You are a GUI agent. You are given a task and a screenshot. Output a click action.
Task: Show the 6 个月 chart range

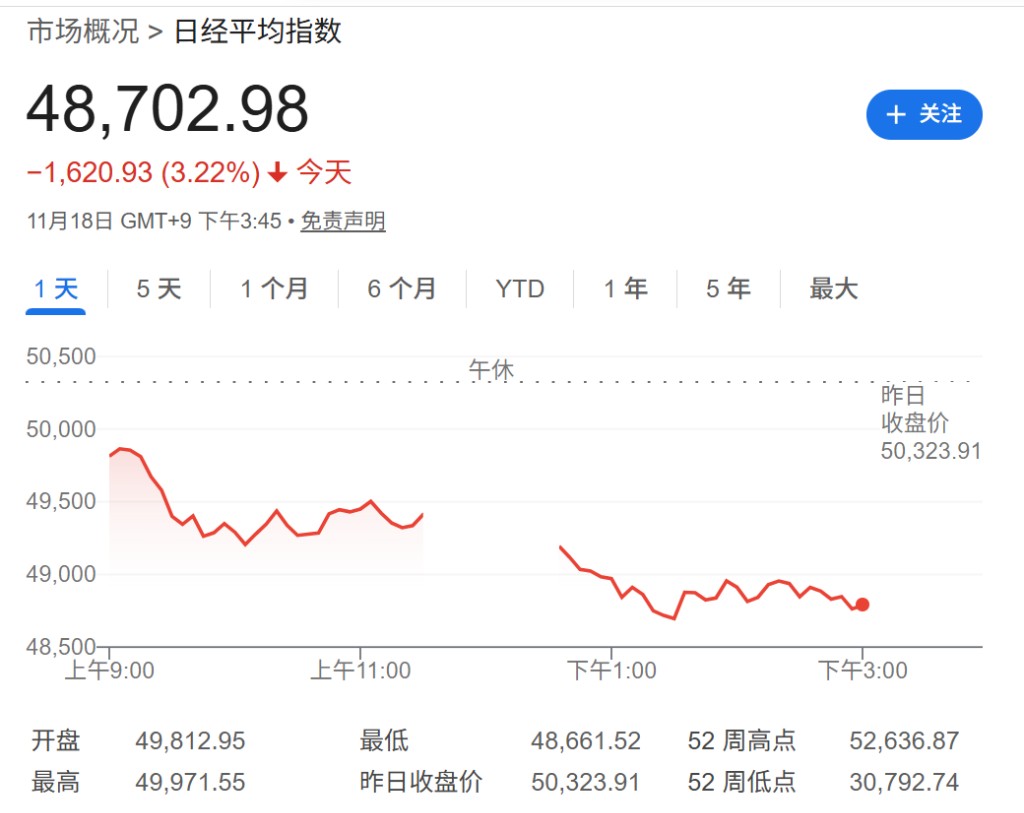pyautogui.click(x=402, y=290)
